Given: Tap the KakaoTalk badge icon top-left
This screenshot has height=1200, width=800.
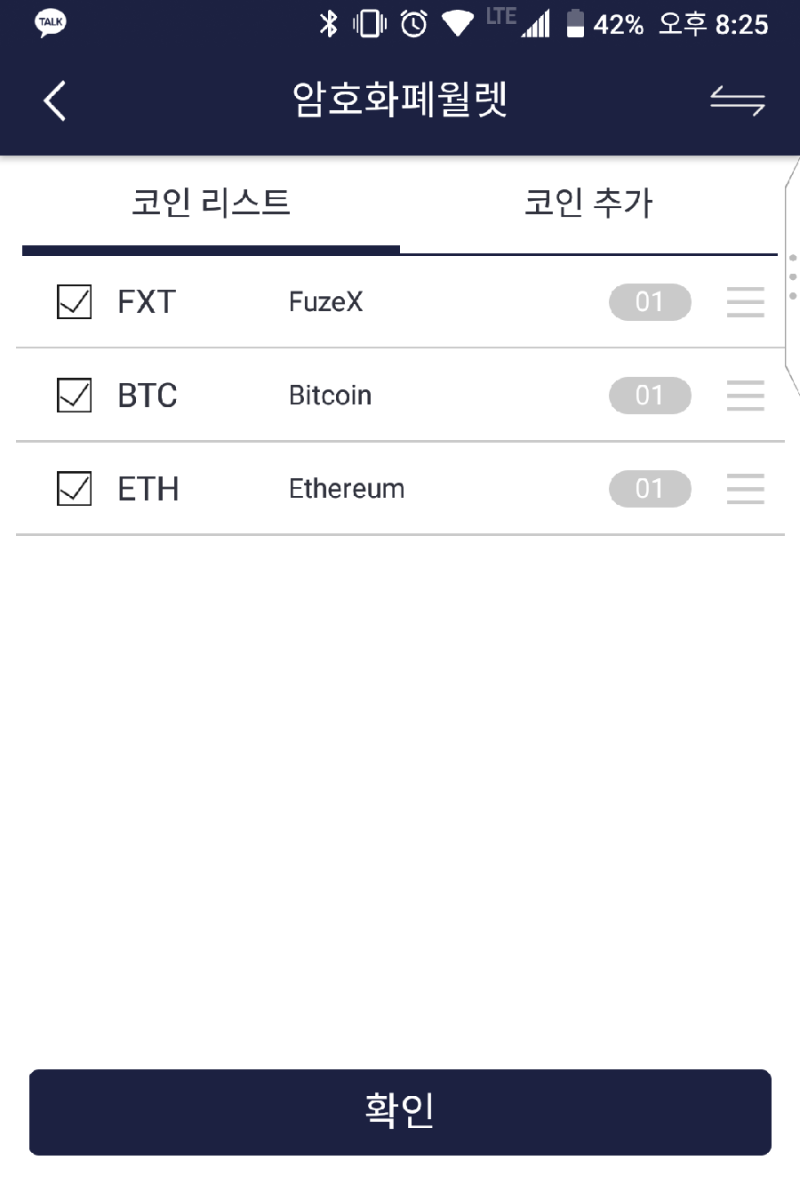Looking at the screenshot, I should pyautogui.click(x=48, y=22).
